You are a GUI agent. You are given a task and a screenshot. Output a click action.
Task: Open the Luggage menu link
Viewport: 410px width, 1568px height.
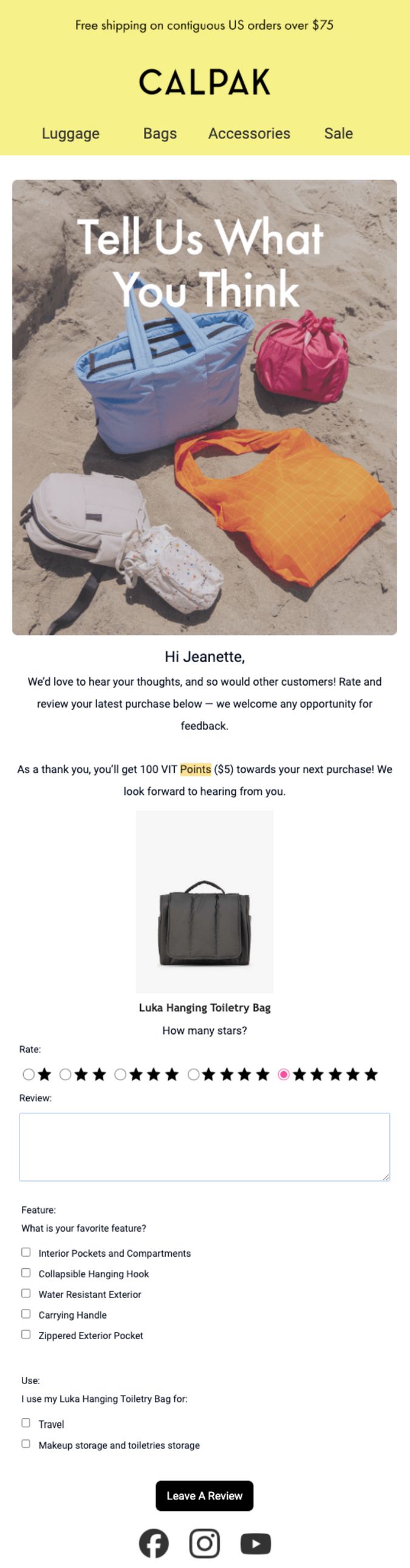[70, 133]
